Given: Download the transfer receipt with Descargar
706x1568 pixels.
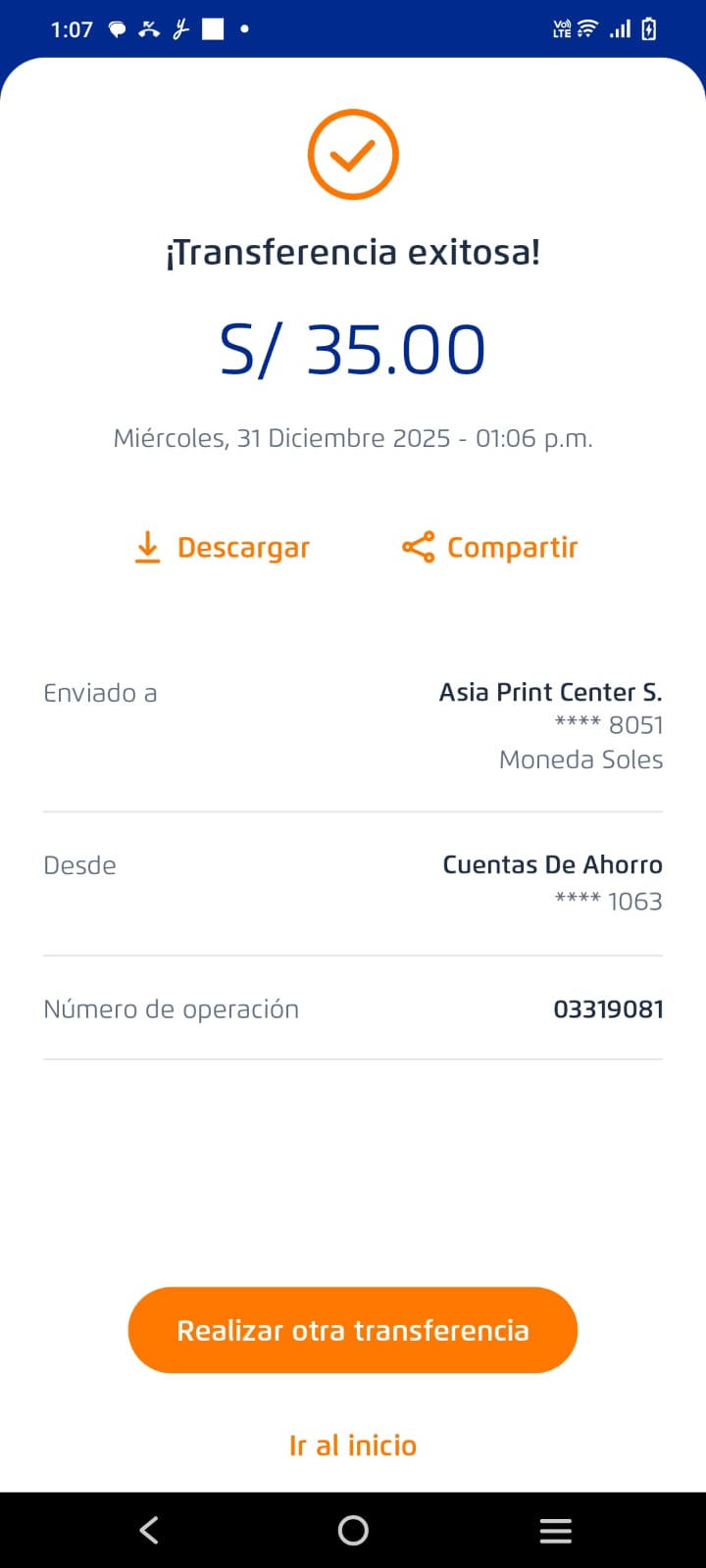Looking at the screenshot, I should pos(223,547).
